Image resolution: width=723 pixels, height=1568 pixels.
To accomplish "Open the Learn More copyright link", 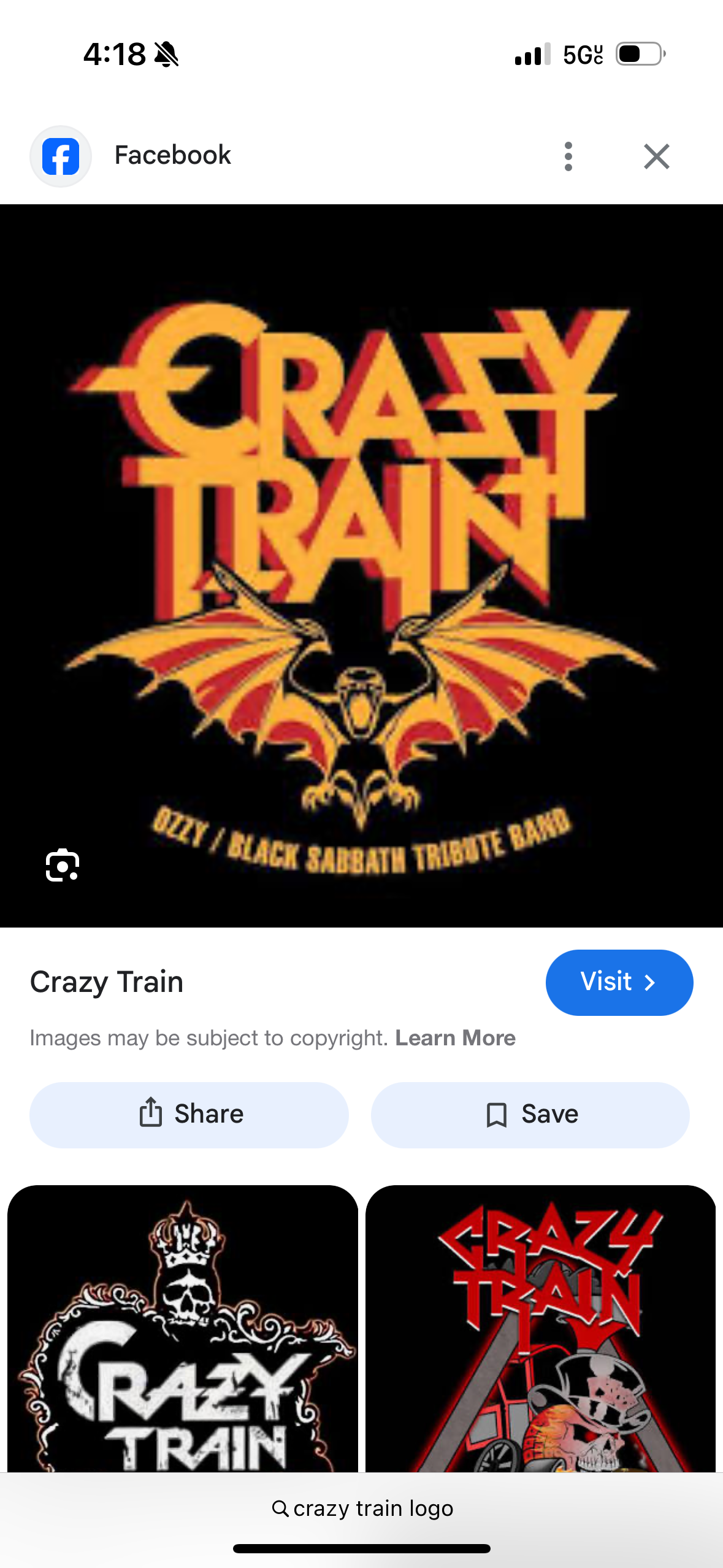I will pos(455,1038).
